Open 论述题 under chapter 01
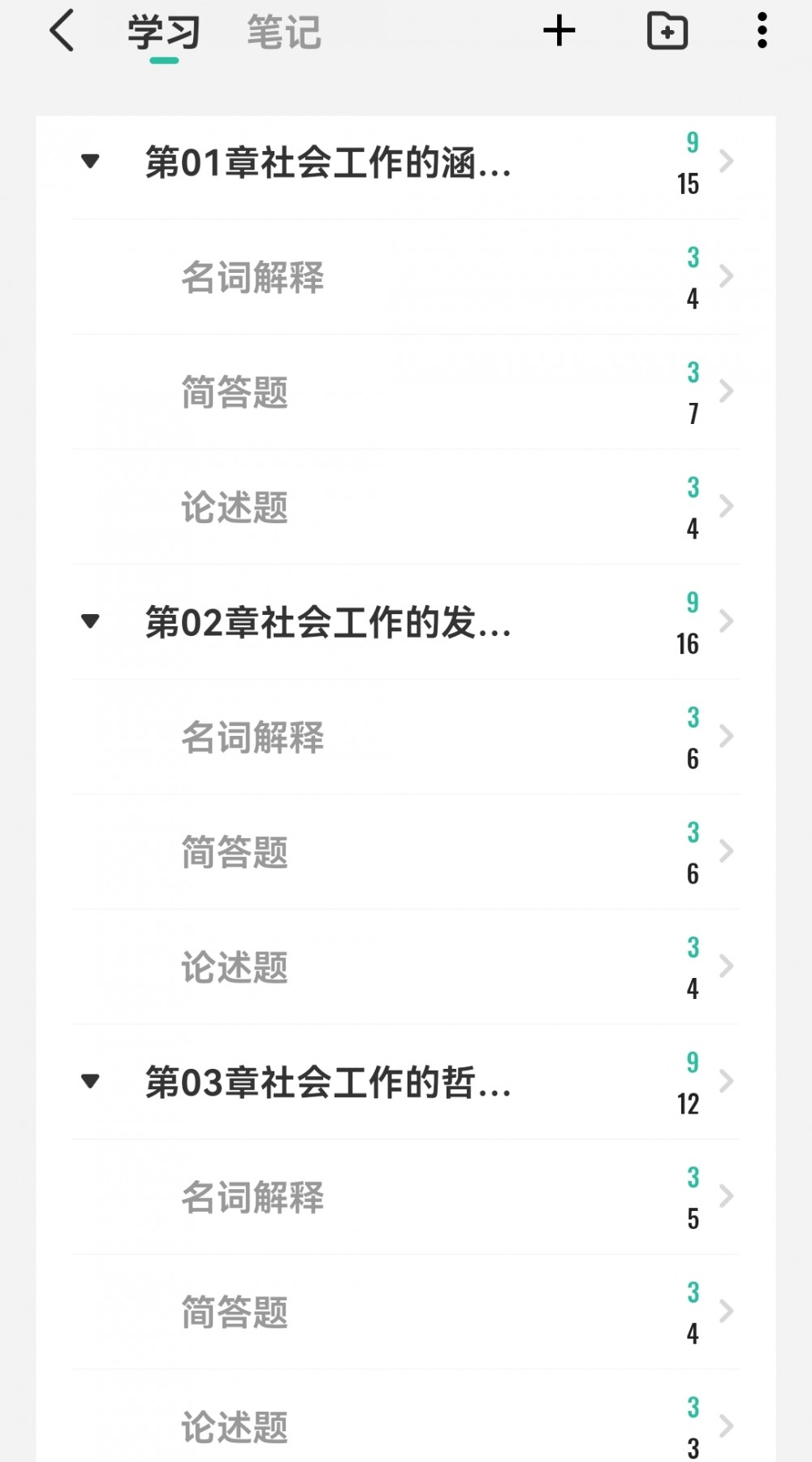The height and width of the screenshot is (1462, 812). coord(406,508)
